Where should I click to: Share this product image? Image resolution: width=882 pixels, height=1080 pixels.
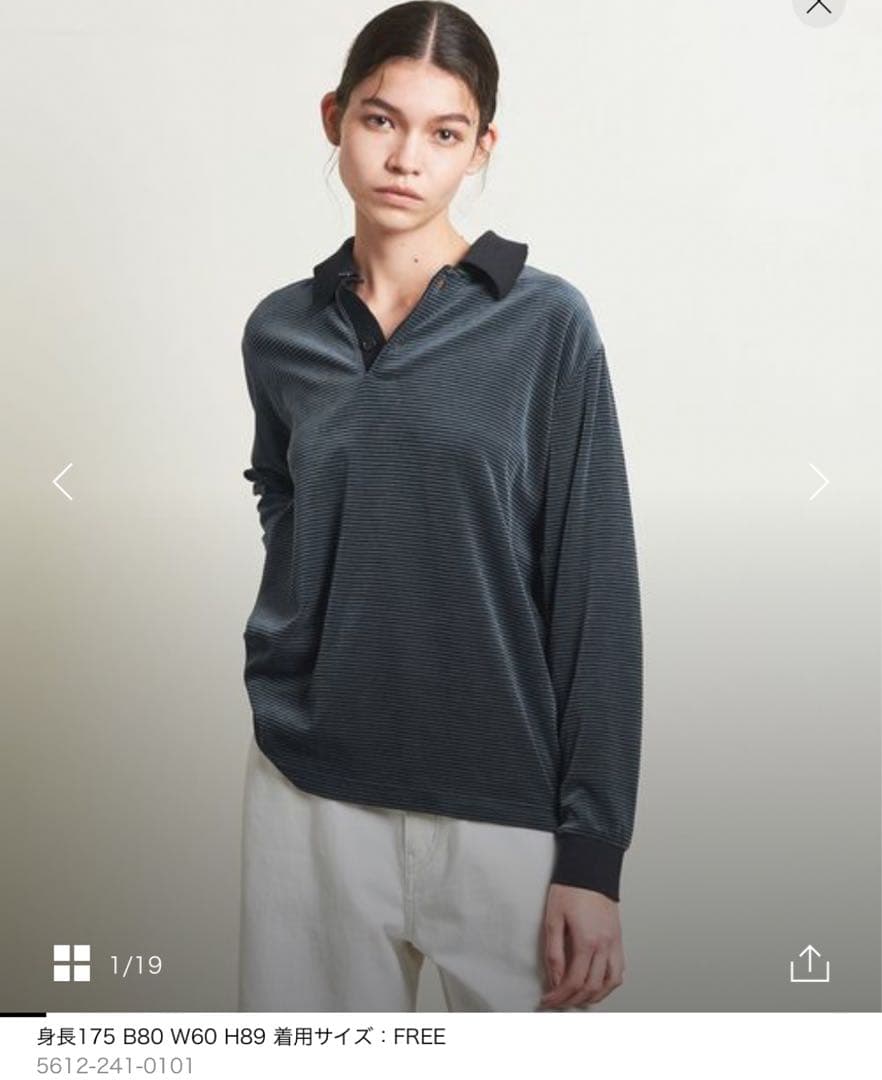tap(810, 963)
